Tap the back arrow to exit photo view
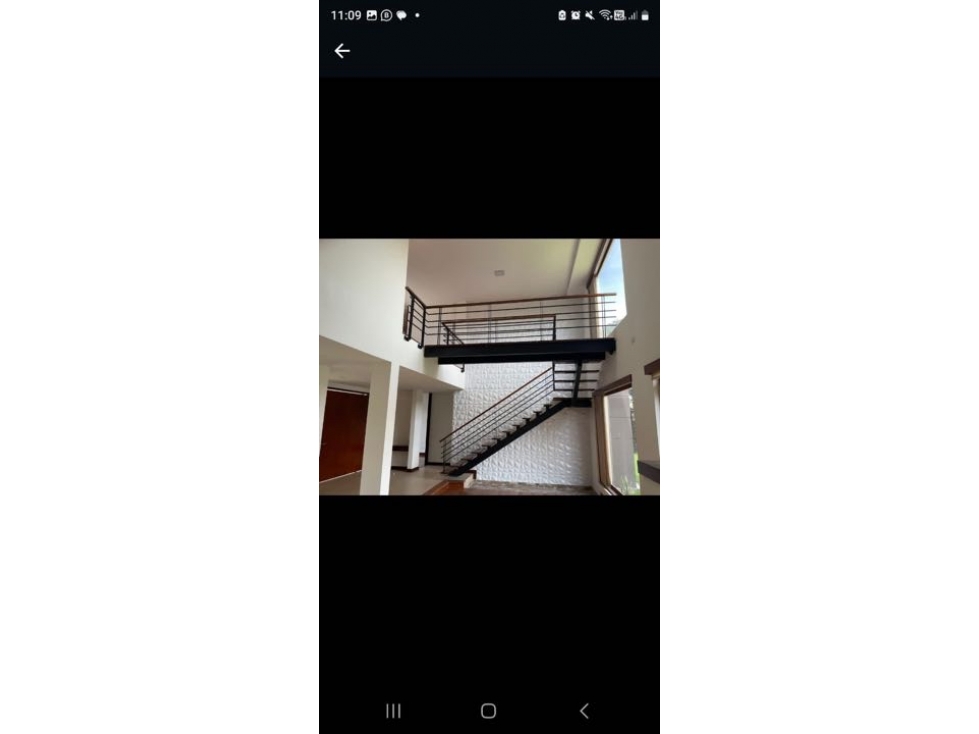979x734 pixels. pyautogui.click(x=342, y=51)
